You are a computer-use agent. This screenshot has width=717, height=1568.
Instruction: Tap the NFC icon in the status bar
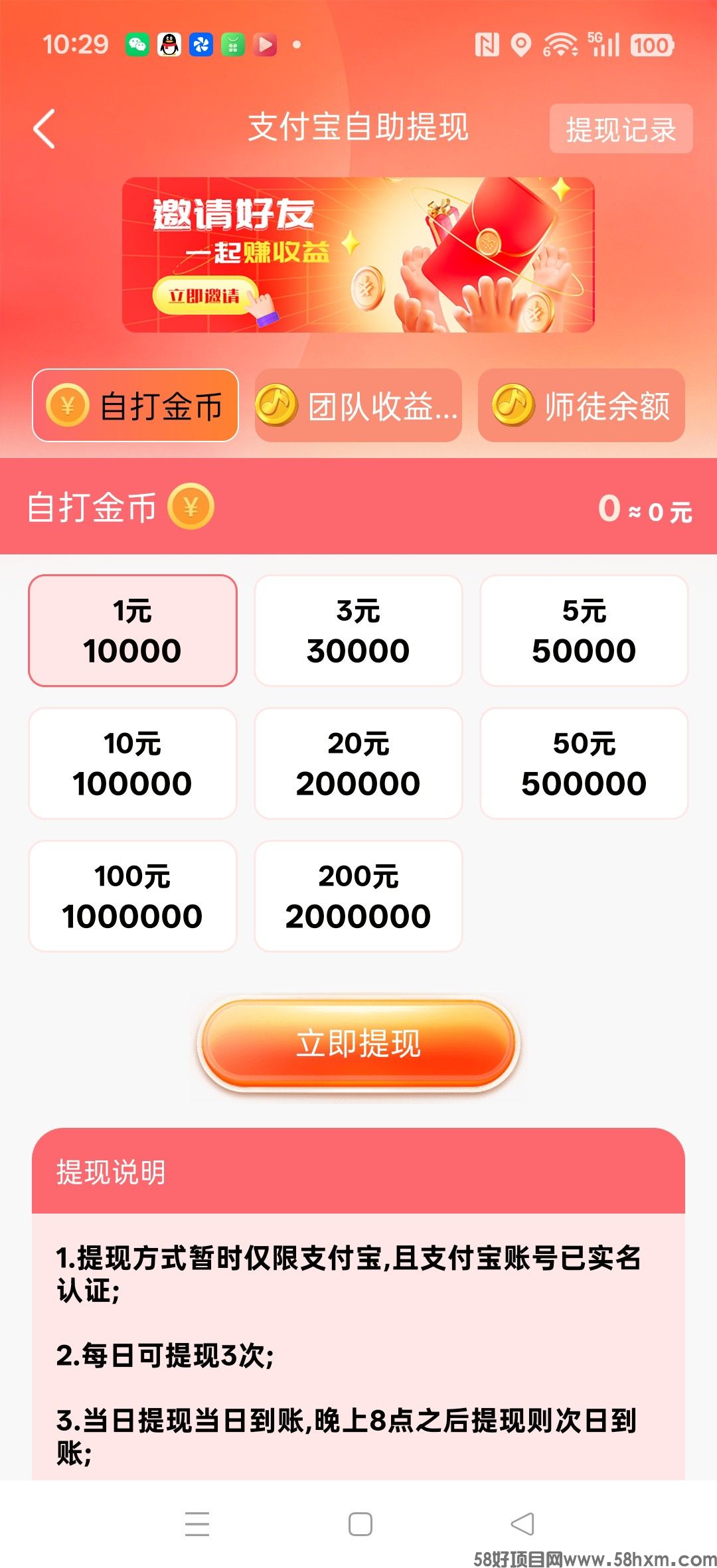487,45
